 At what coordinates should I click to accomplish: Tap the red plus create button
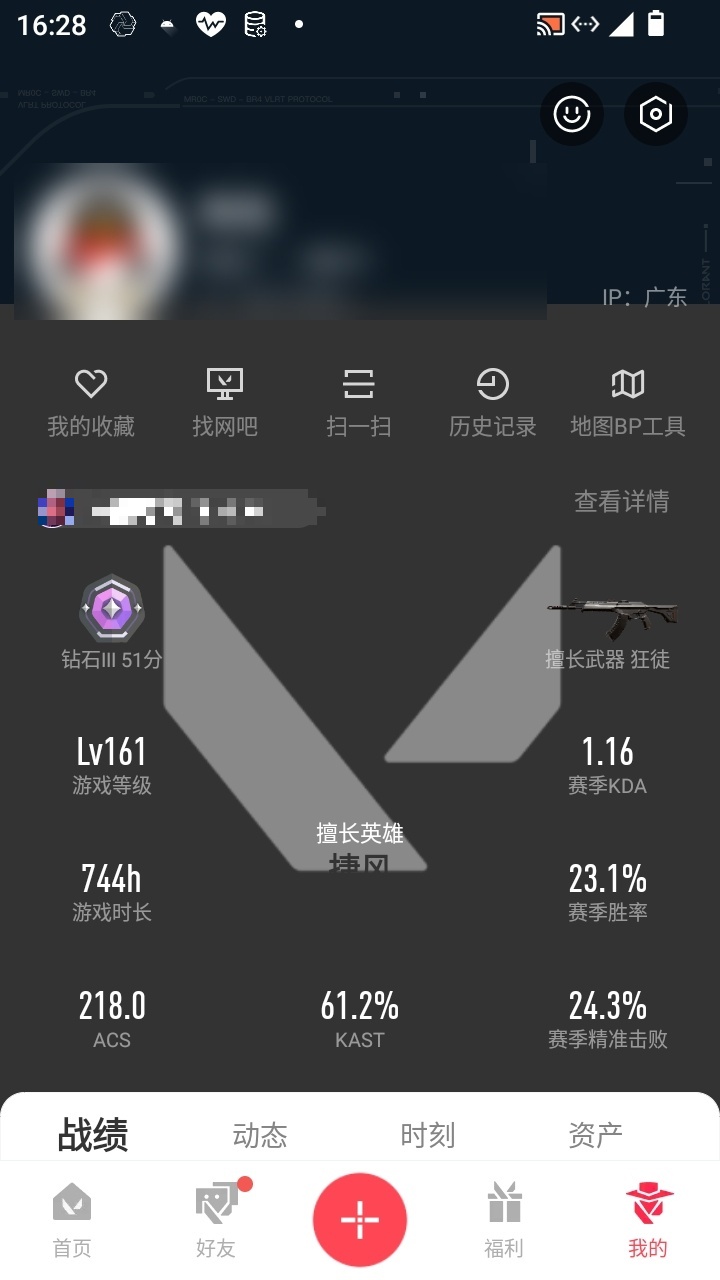click(x=360, y=1220)
